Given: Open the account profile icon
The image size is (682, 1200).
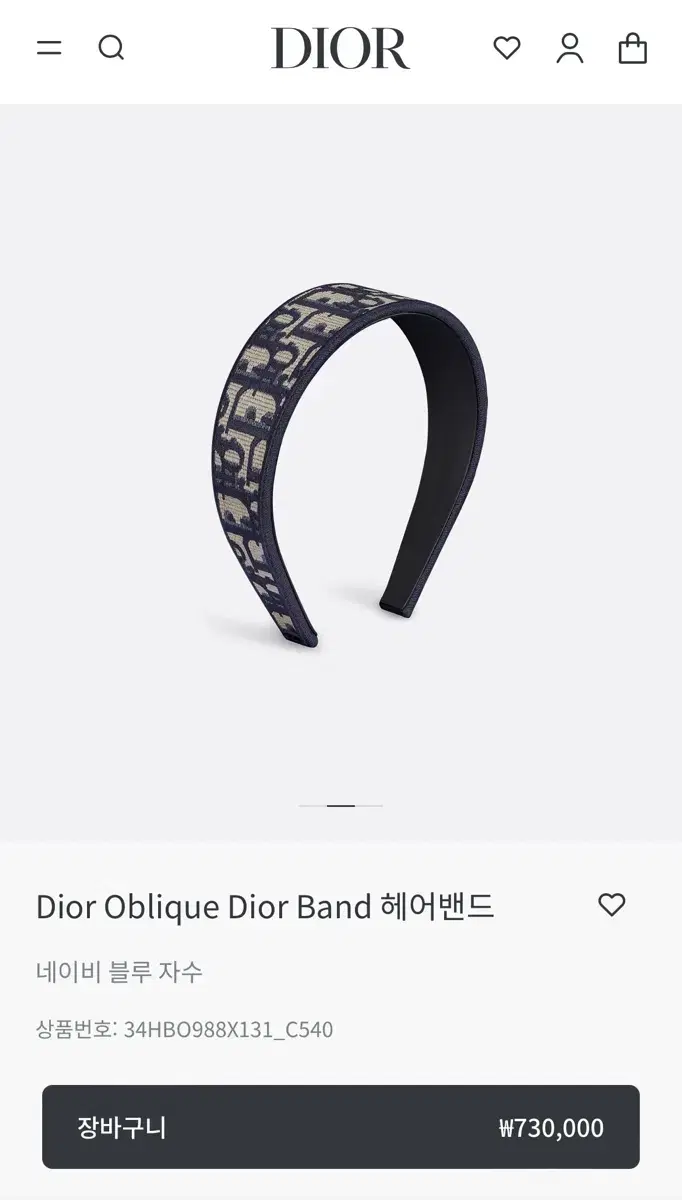Looking at the screenshot, I should 570,48.
